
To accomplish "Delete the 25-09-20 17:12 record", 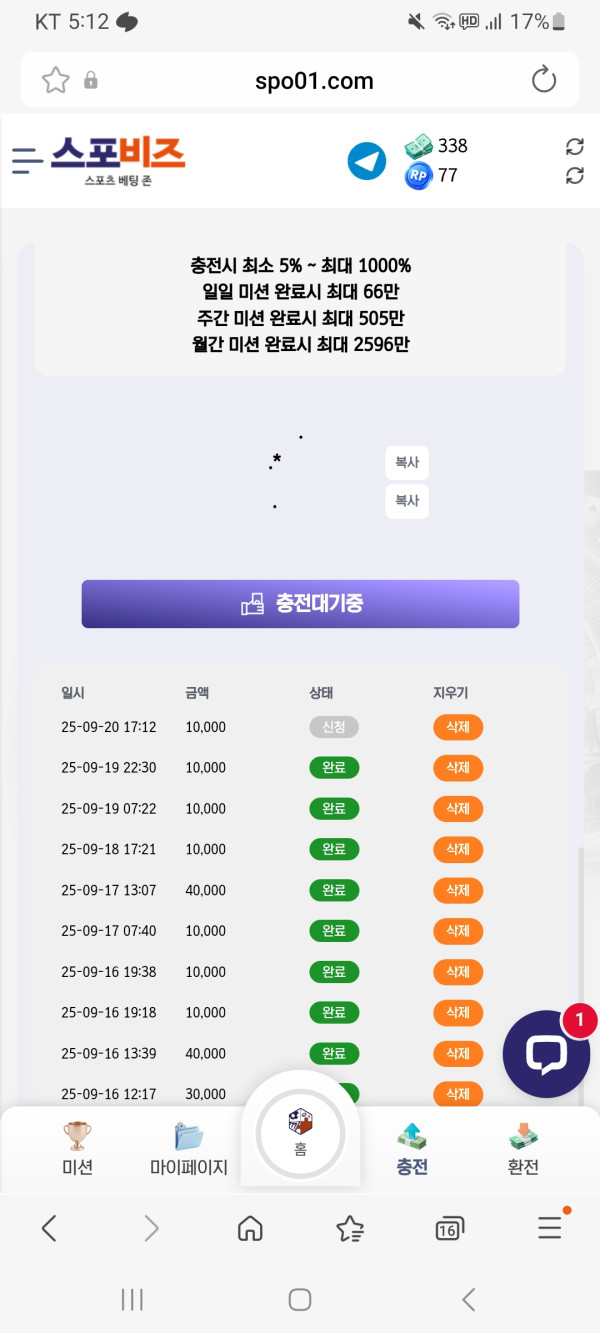I will coord(458,727).
